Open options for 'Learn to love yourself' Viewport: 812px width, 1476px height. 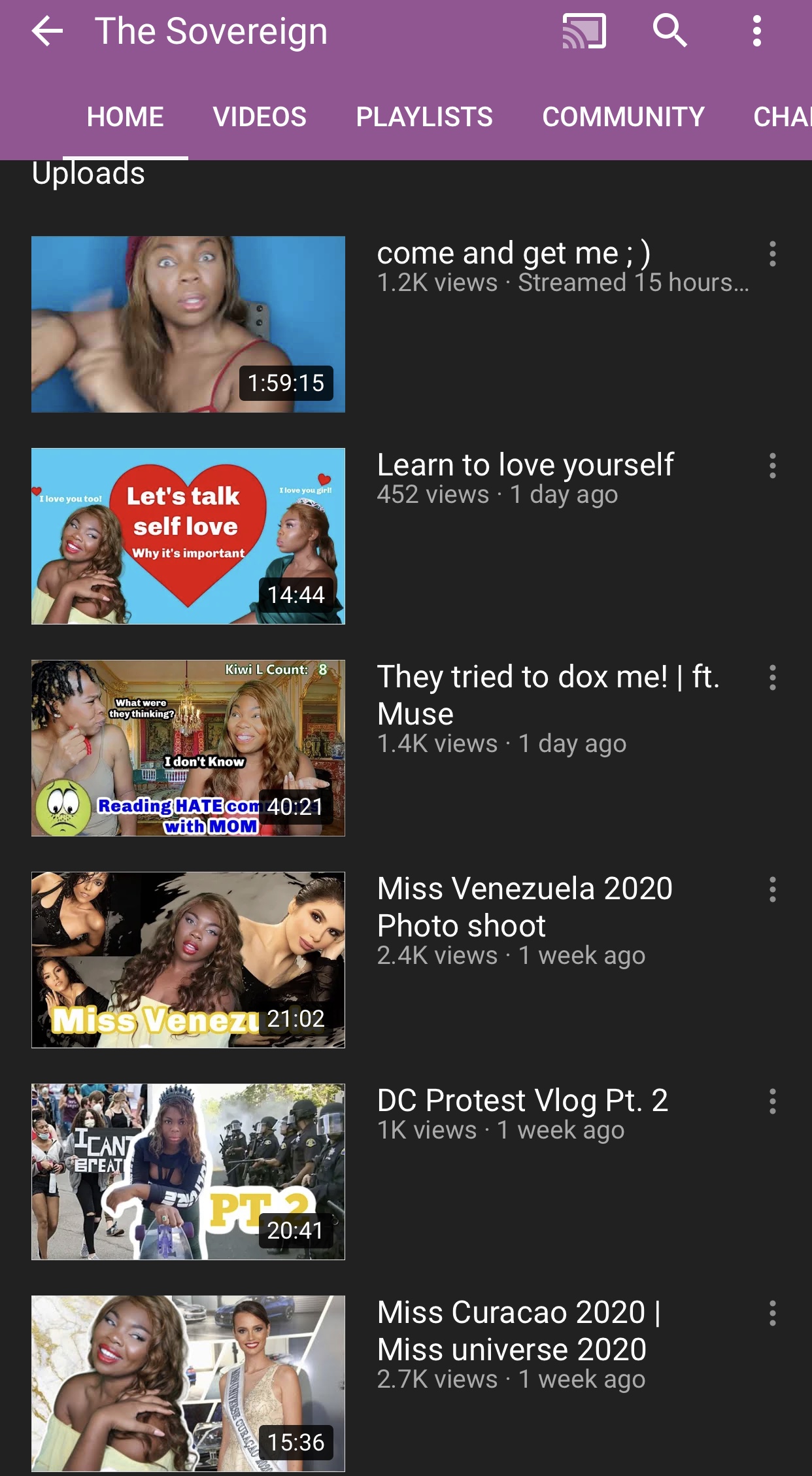pyautogui.click(x=773, y=466)
